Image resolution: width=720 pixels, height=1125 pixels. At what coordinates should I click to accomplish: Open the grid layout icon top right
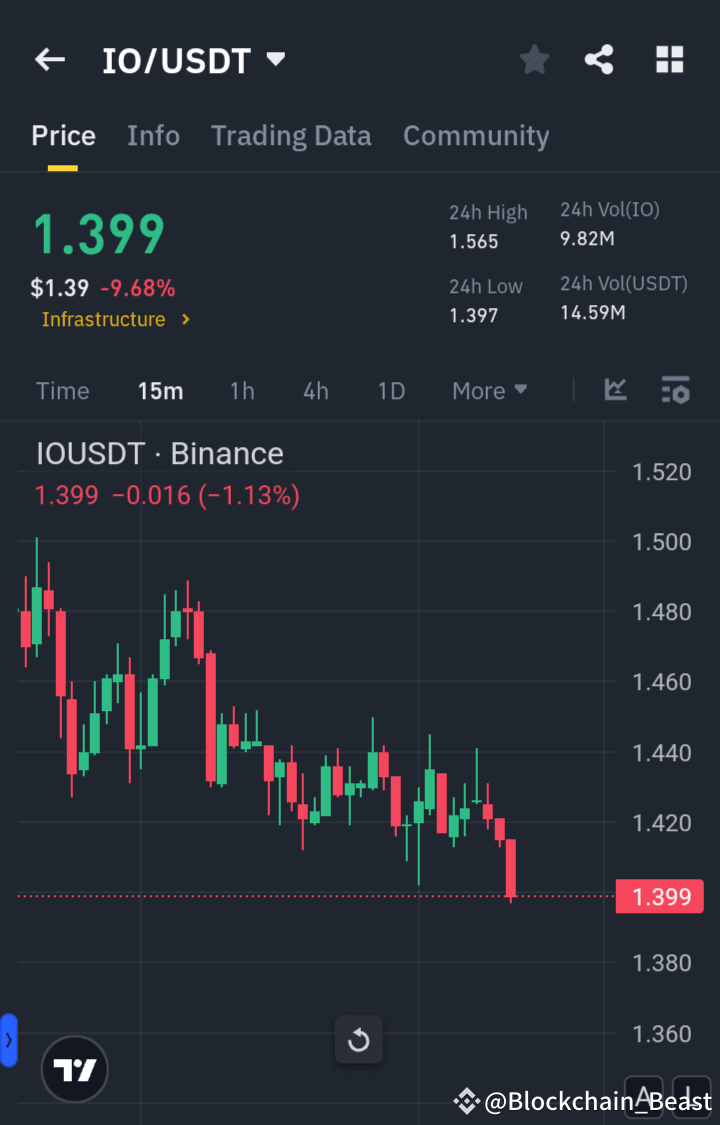pos(669,59)
